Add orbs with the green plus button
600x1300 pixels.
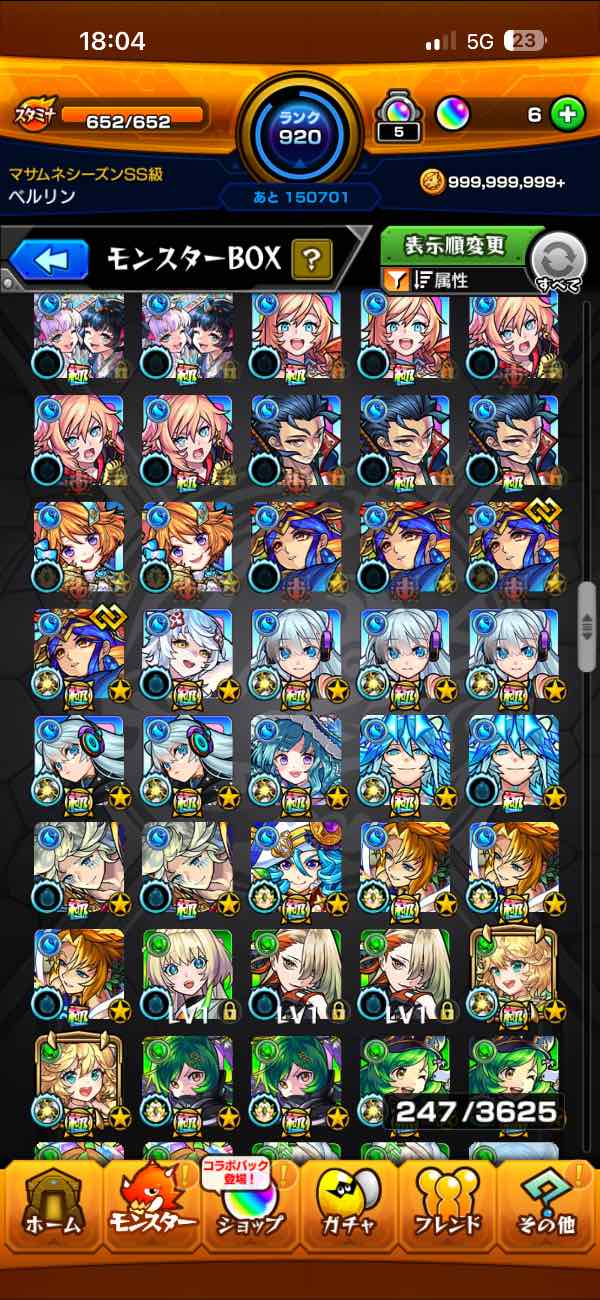coord(567,115)
